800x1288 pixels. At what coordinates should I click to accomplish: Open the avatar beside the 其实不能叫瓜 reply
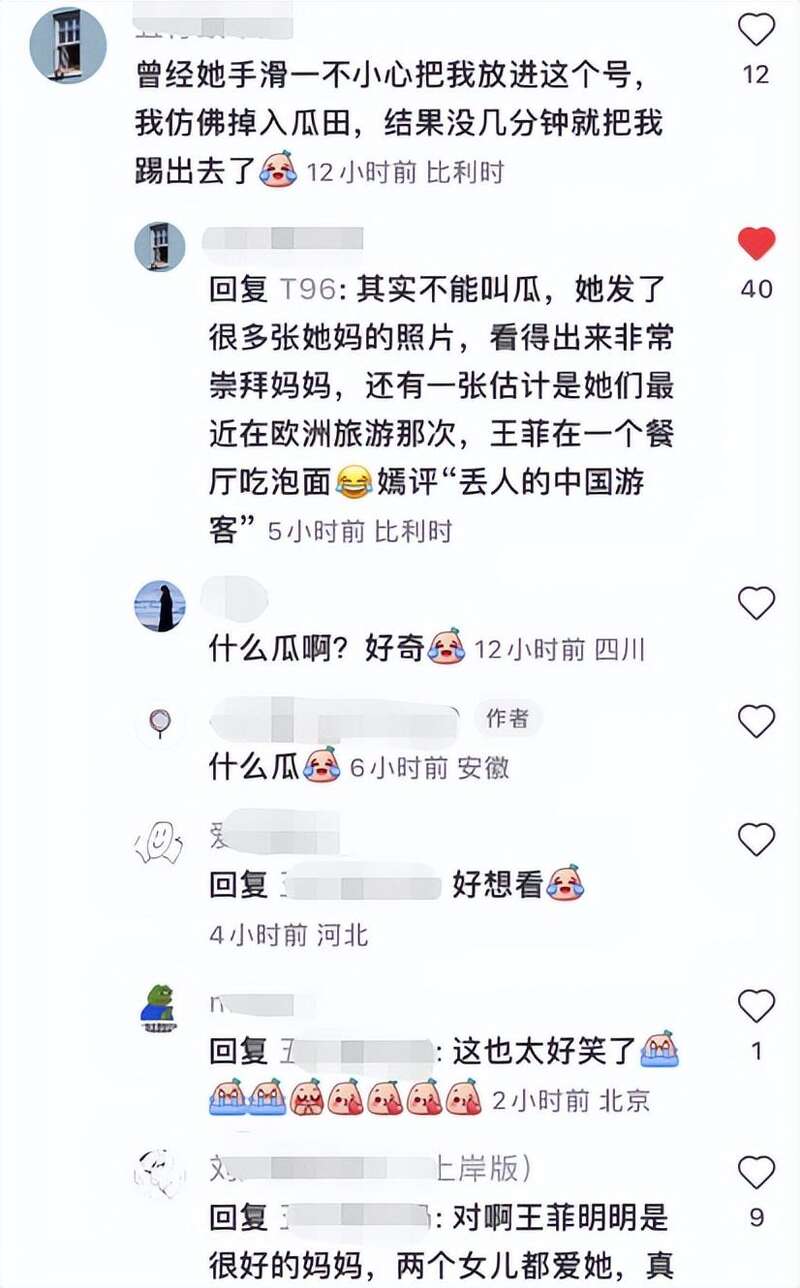coord(160,246)
